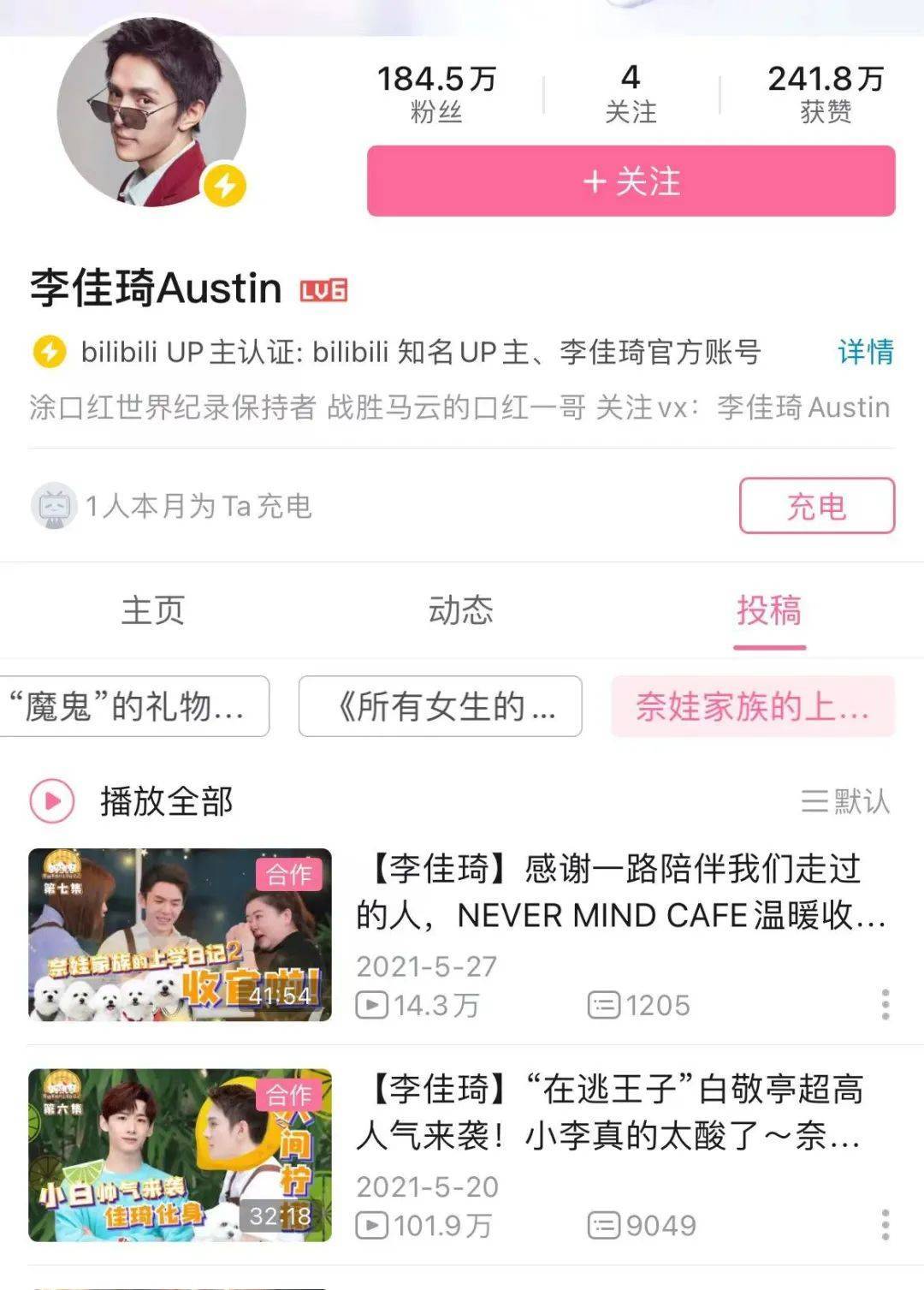Open the 白敬亭 guest episode video
Image resolution: width=924 pixels, height=1290 pixels.
pos(609,1112)
